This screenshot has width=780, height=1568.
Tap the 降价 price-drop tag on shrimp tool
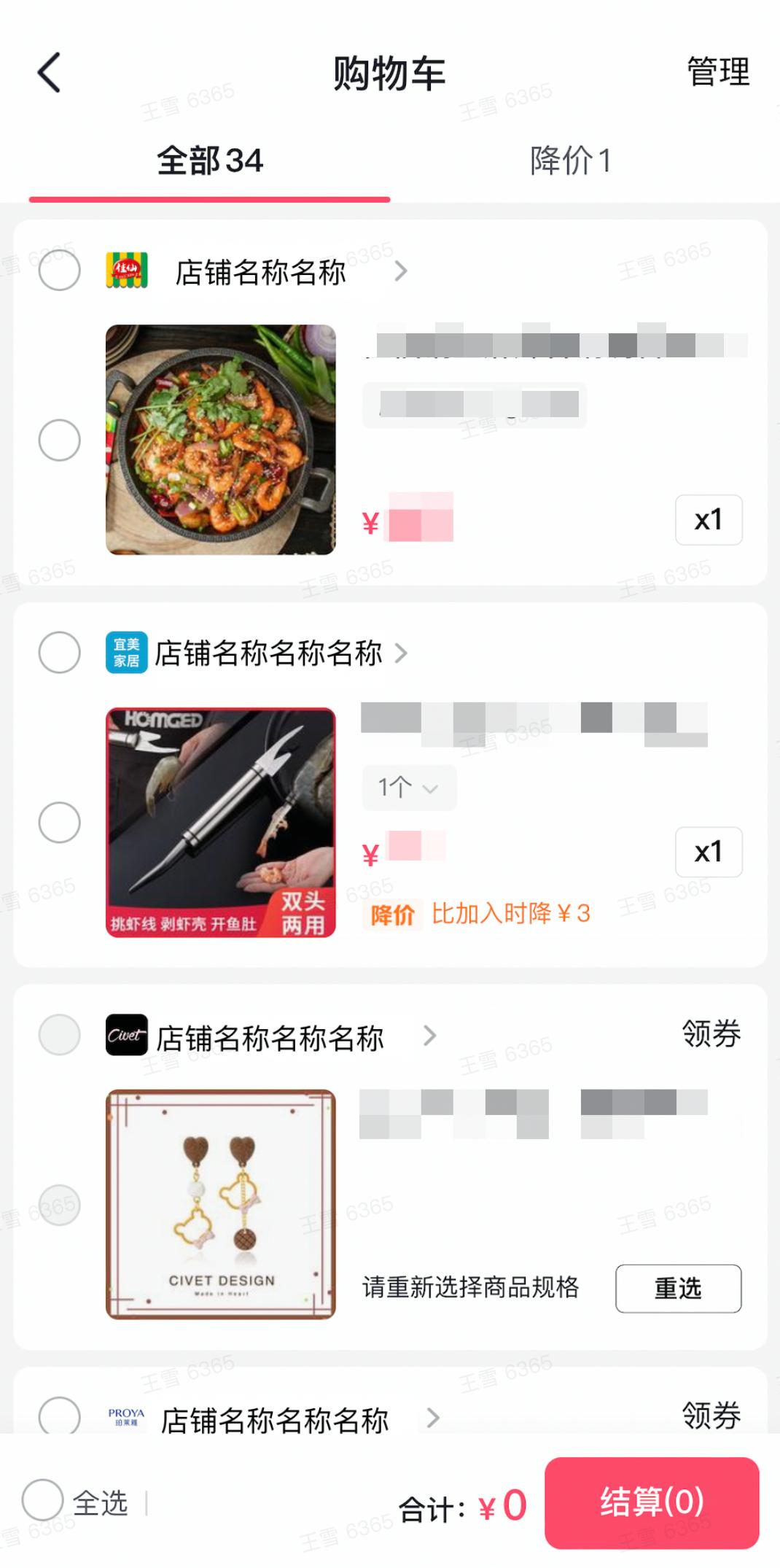click(x=392, y=915)
